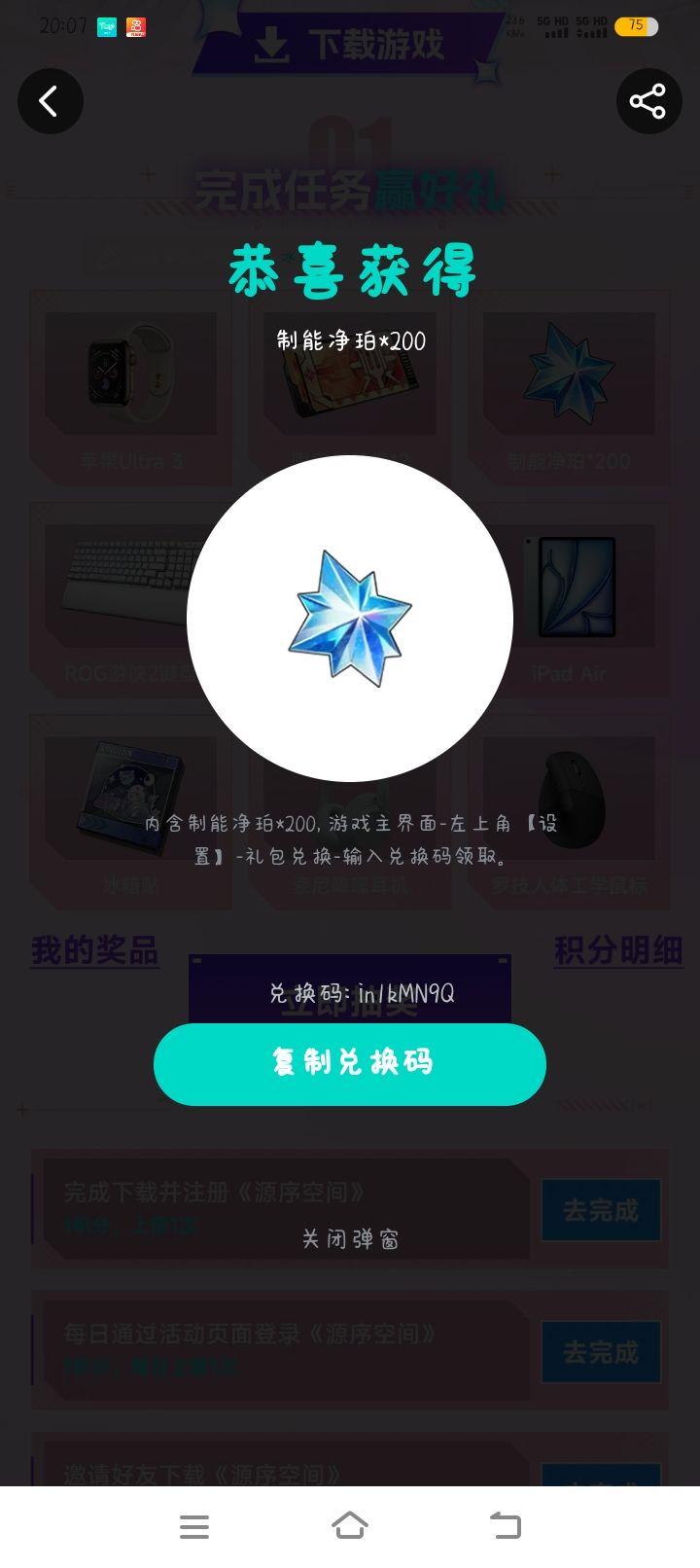
Task: Open the 积分明细 points detail link
Action: pos(619,950)
